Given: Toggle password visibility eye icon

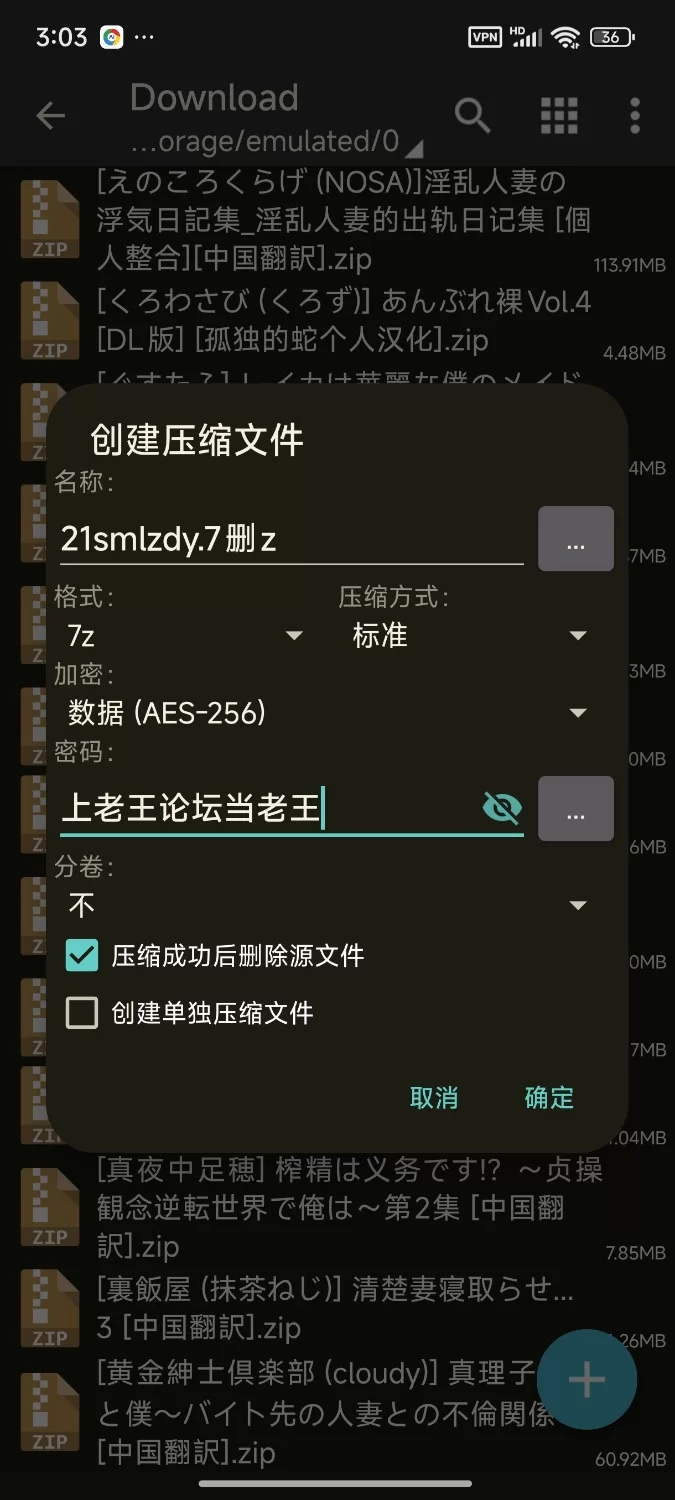Looking at the screenshot, I should 502,808.
